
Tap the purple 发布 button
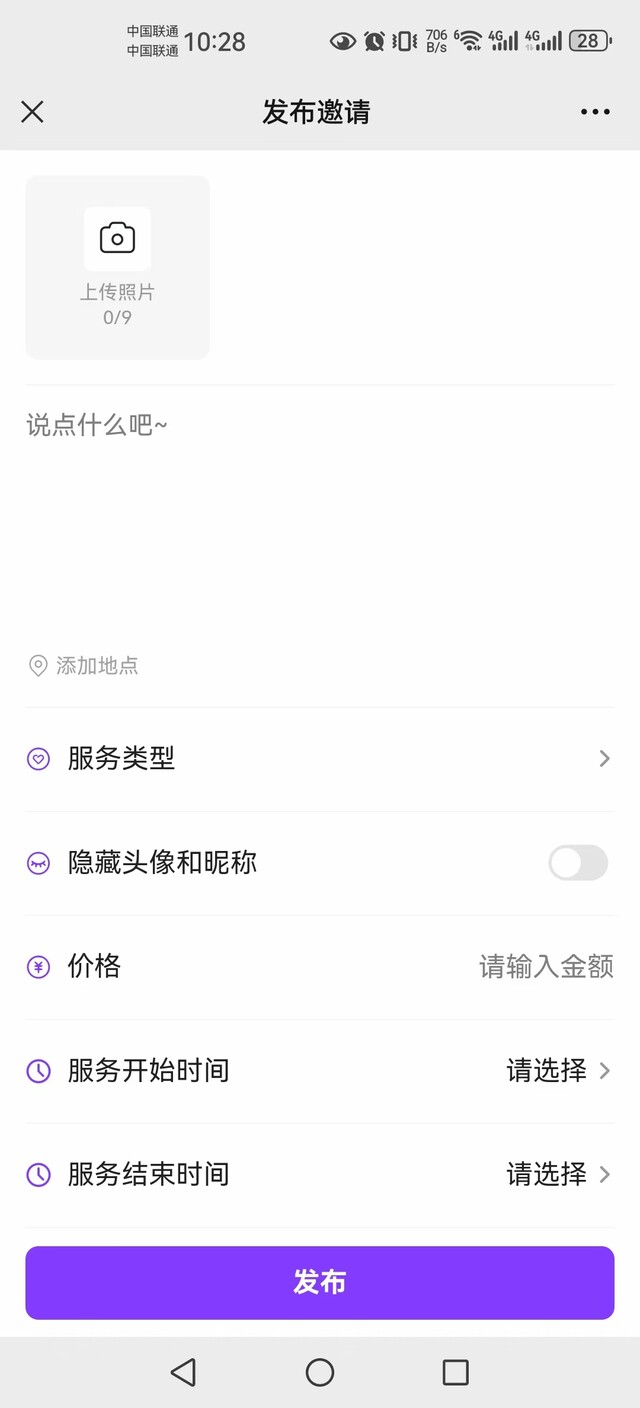point(320,1282)
